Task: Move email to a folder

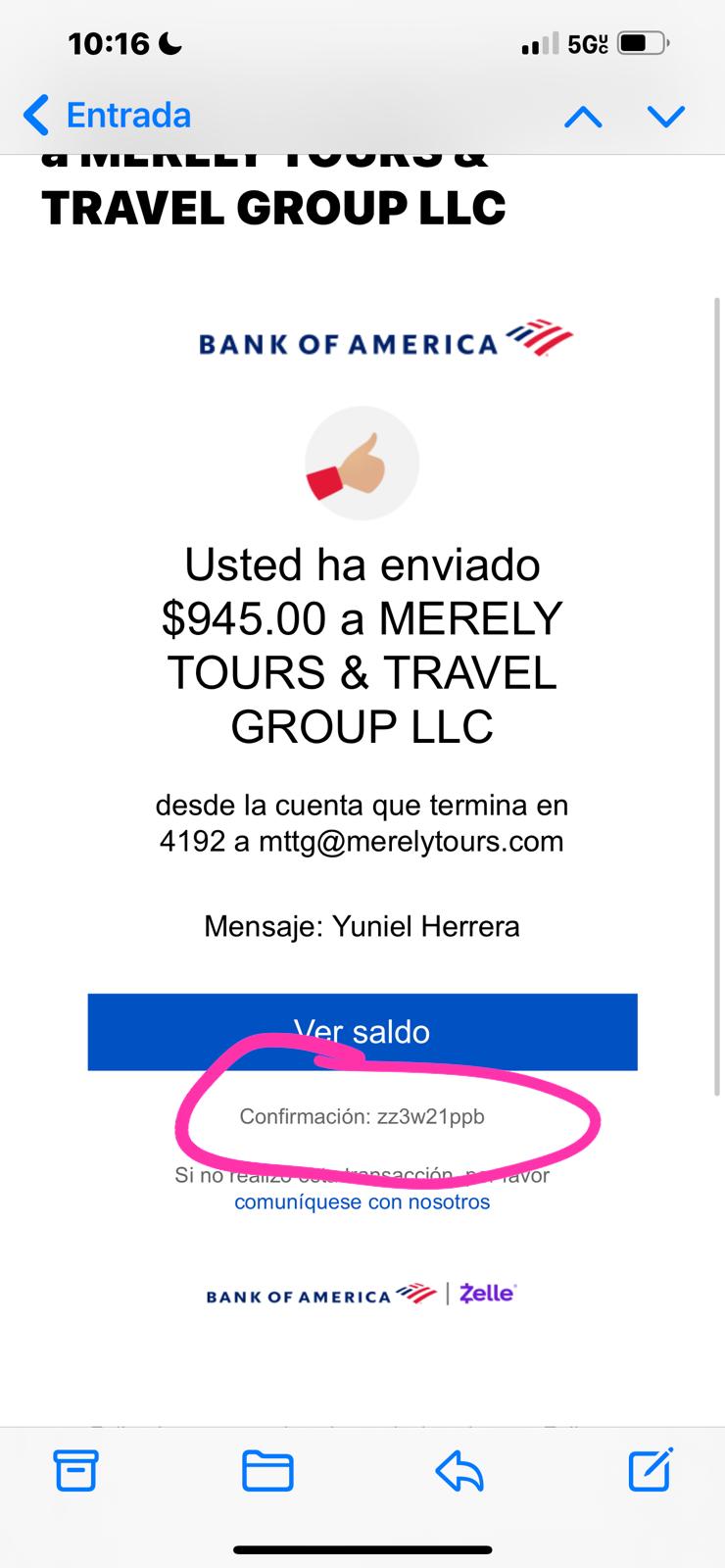Action: pyautogui.click(x=267, y=1470)
